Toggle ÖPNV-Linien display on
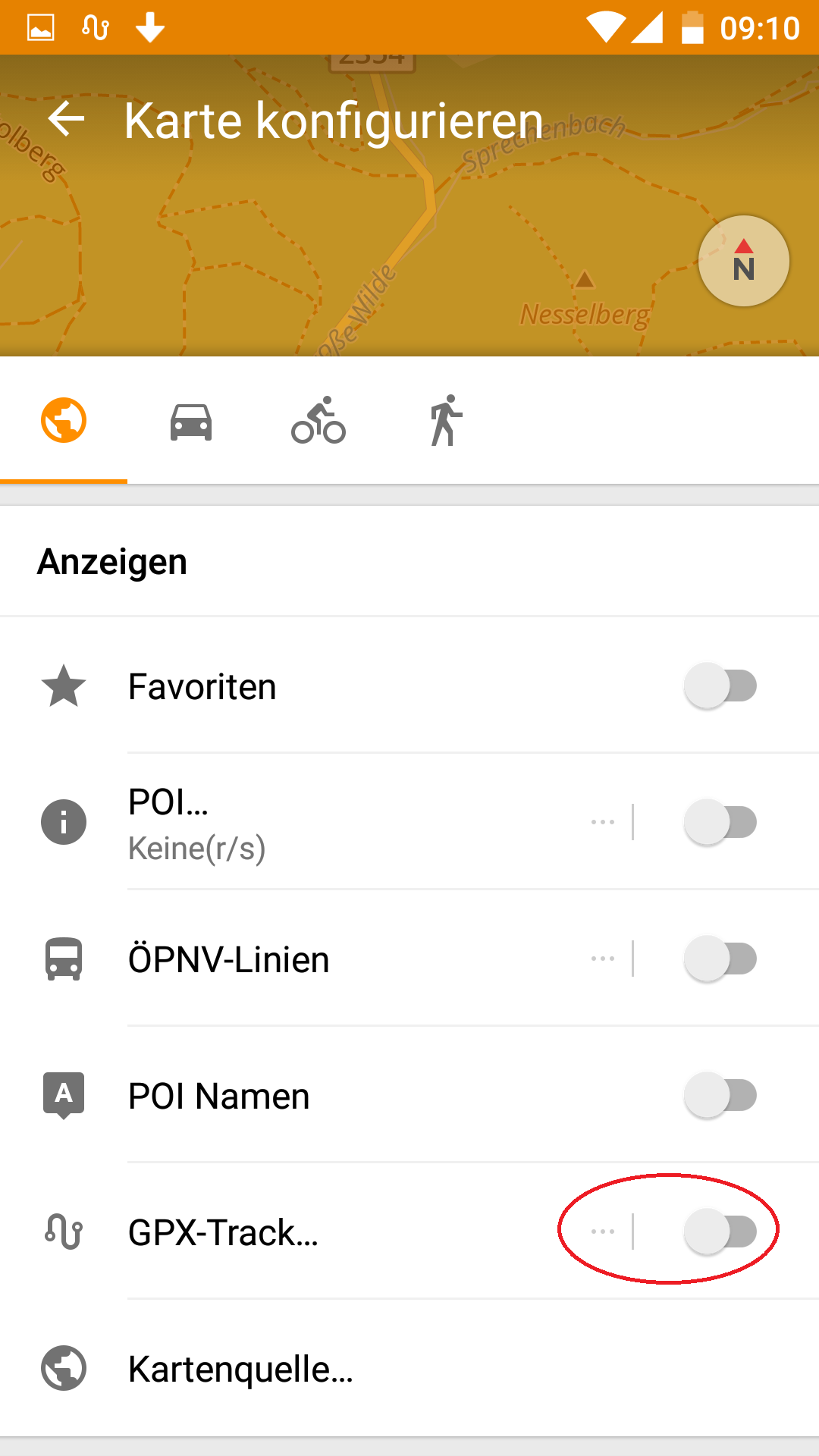The image size is (819, 1456). click(720, 959)
